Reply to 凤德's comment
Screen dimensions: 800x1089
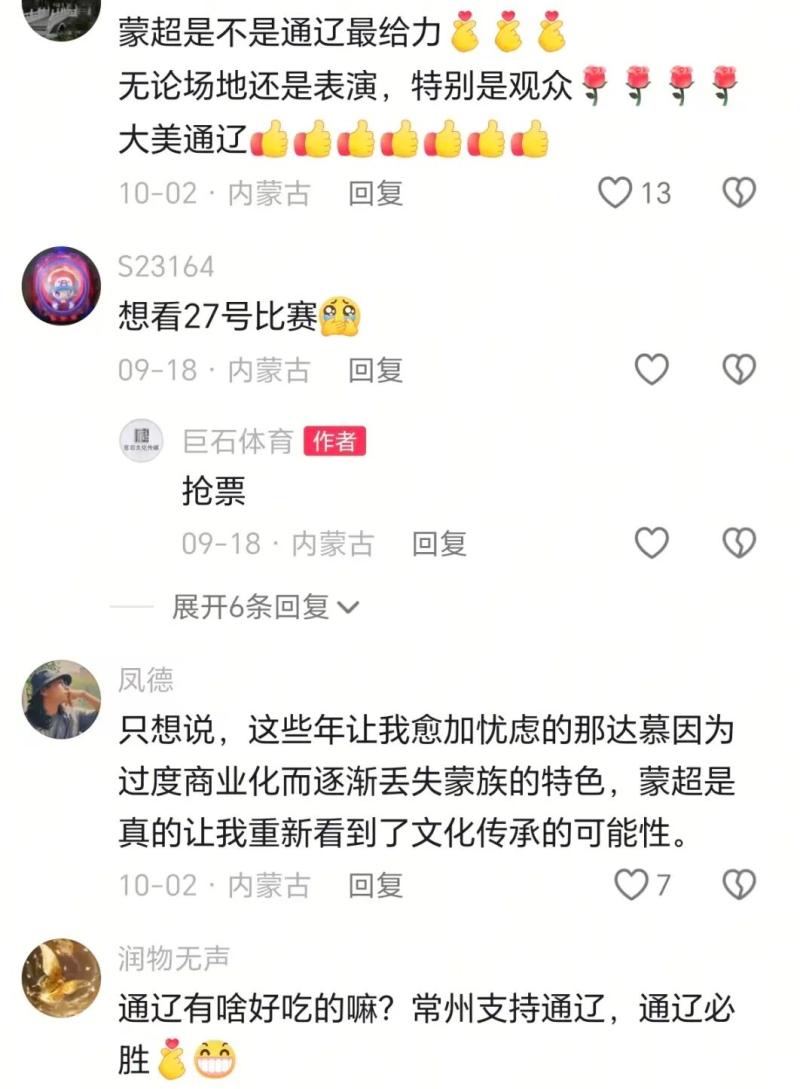point(375,885)
